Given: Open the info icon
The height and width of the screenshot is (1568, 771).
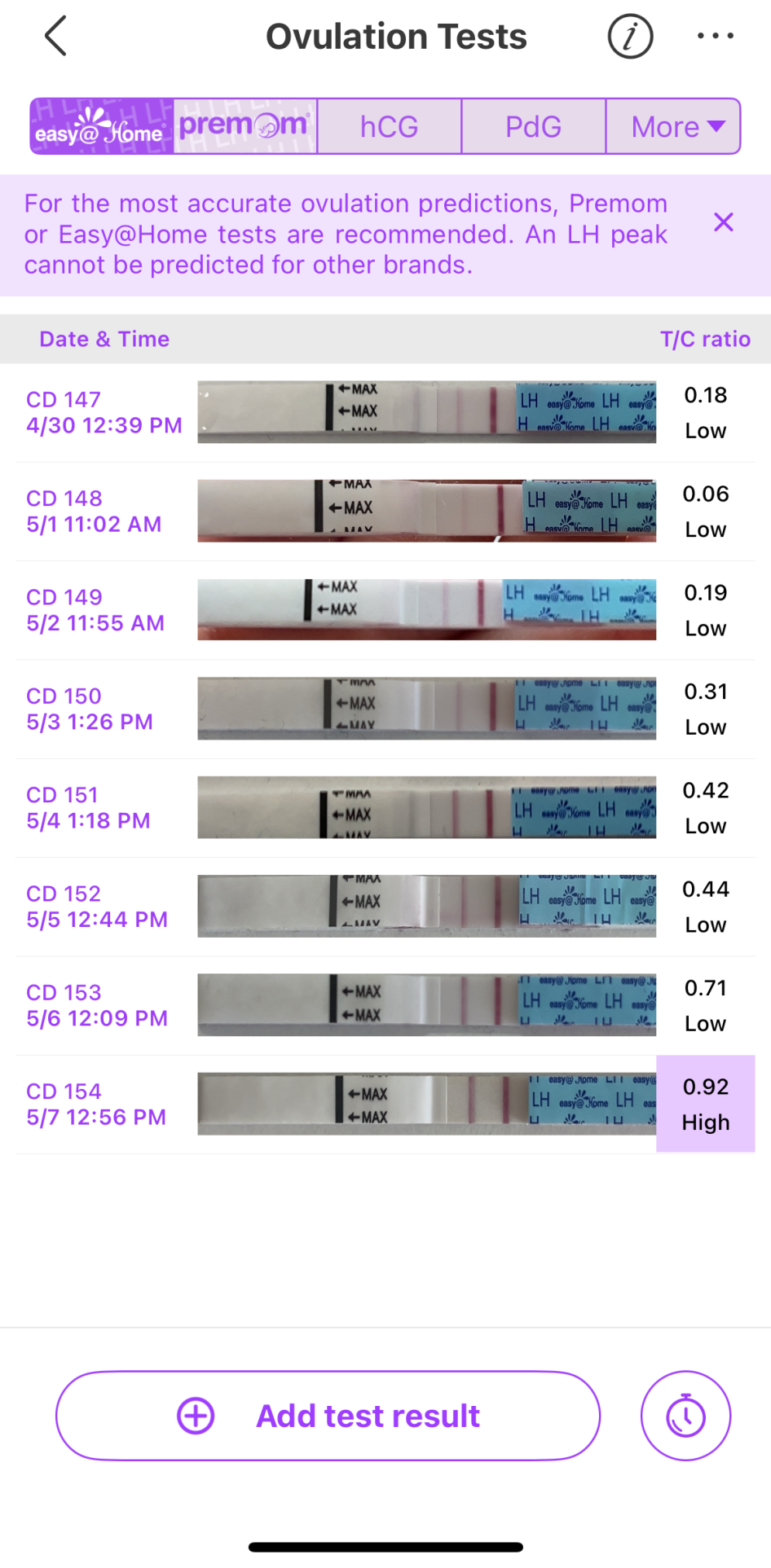Looking at the screenshot, I should coord(630,37).
